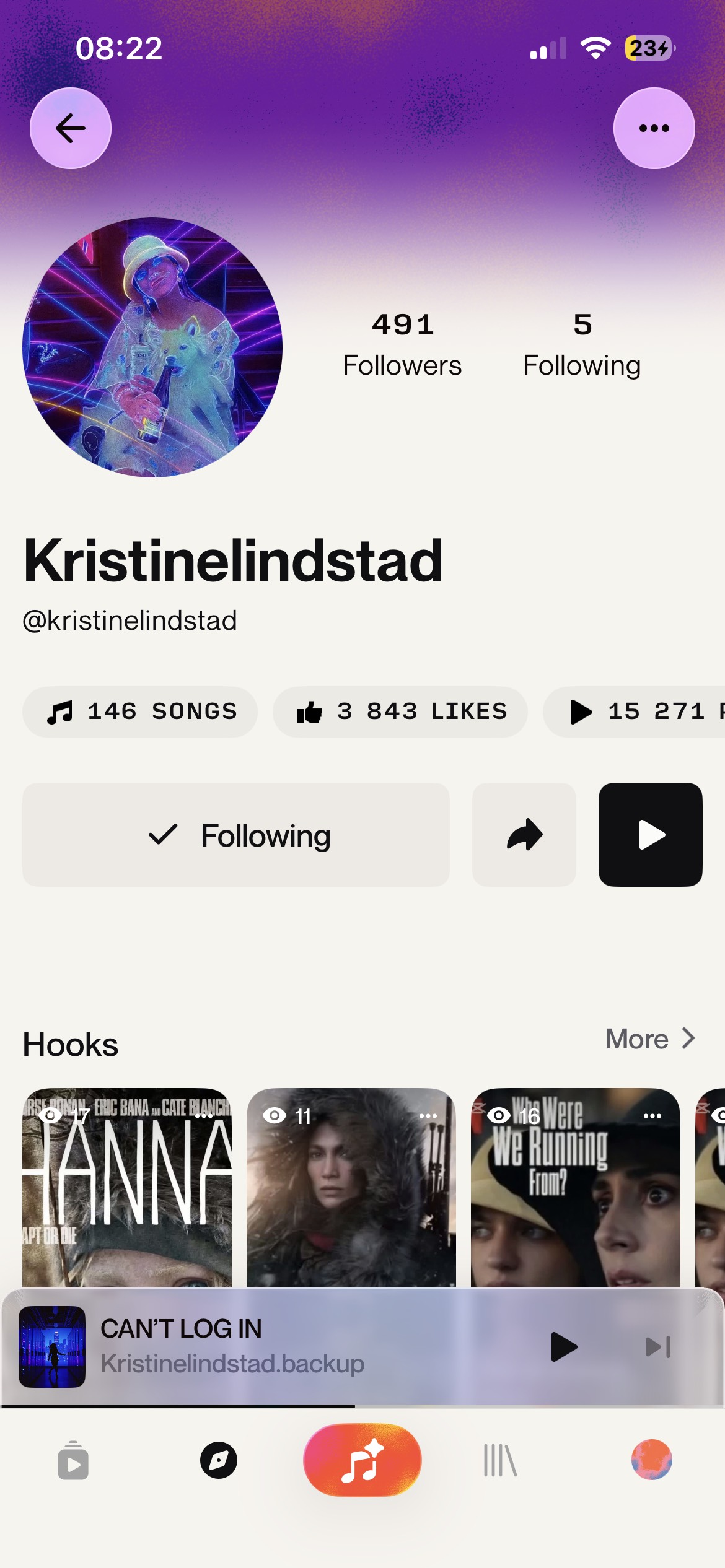Switch to the library tab
This screenshot has width=725, height=1568.
(500, 1460)
